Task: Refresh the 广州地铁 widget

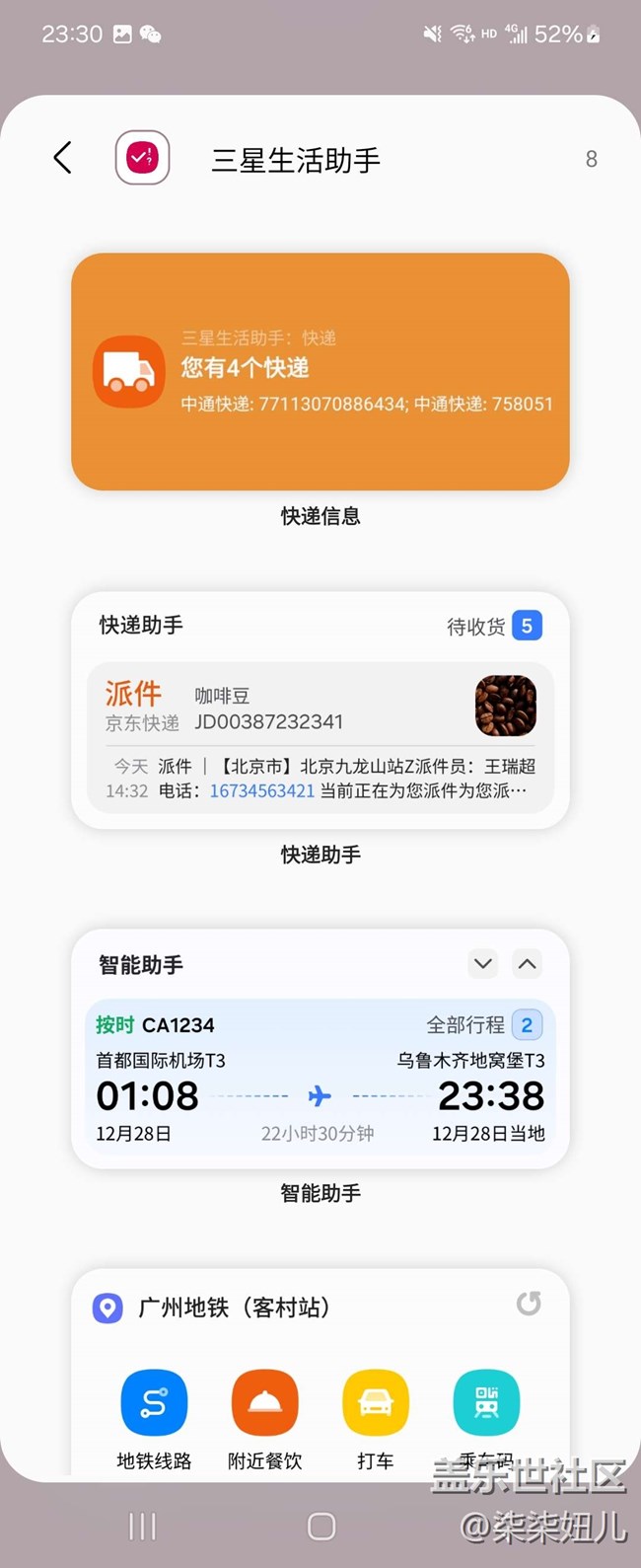Action: pos(529,1305)
